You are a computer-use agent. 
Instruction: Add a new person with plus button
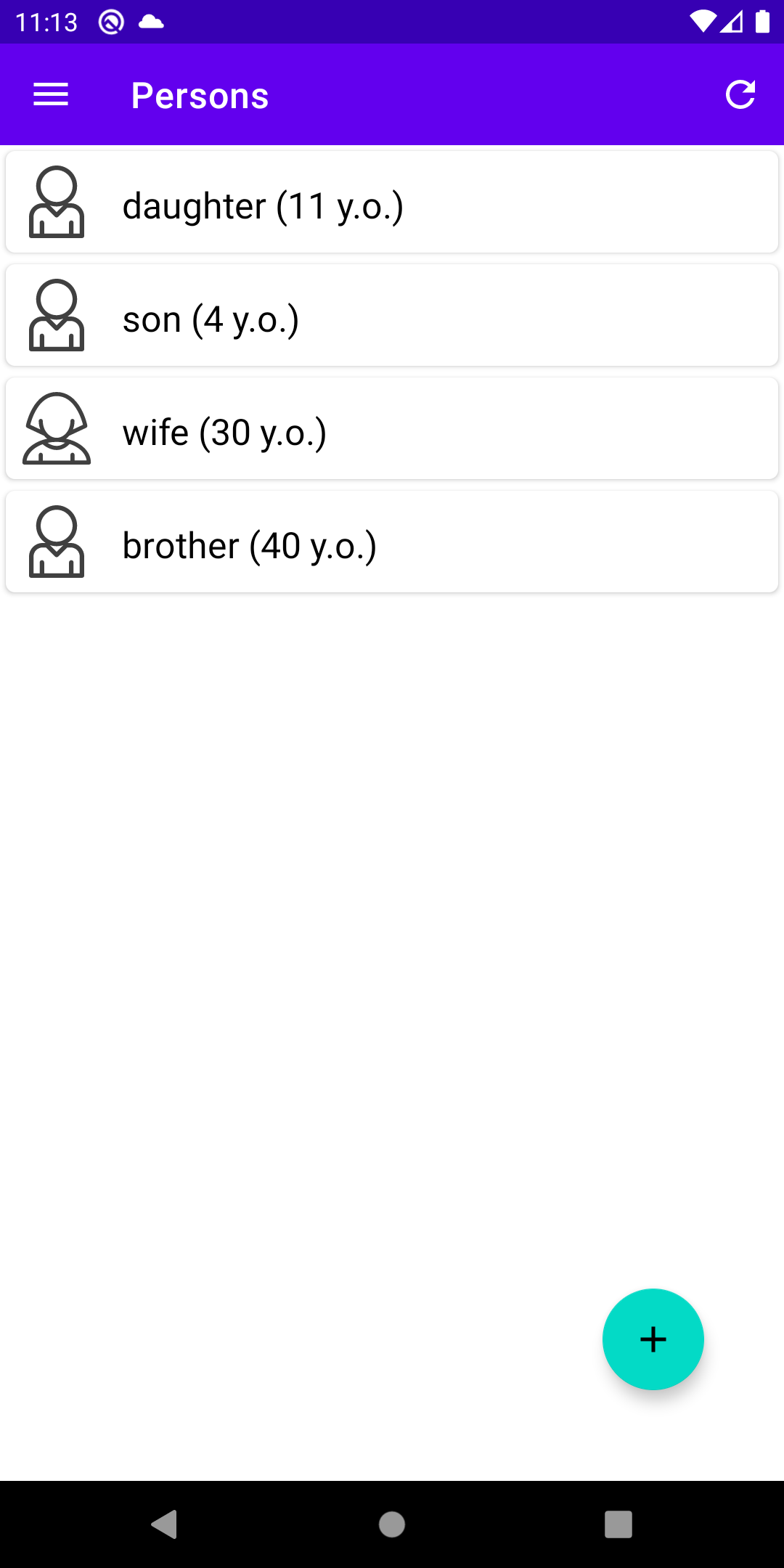(653, 1339)
